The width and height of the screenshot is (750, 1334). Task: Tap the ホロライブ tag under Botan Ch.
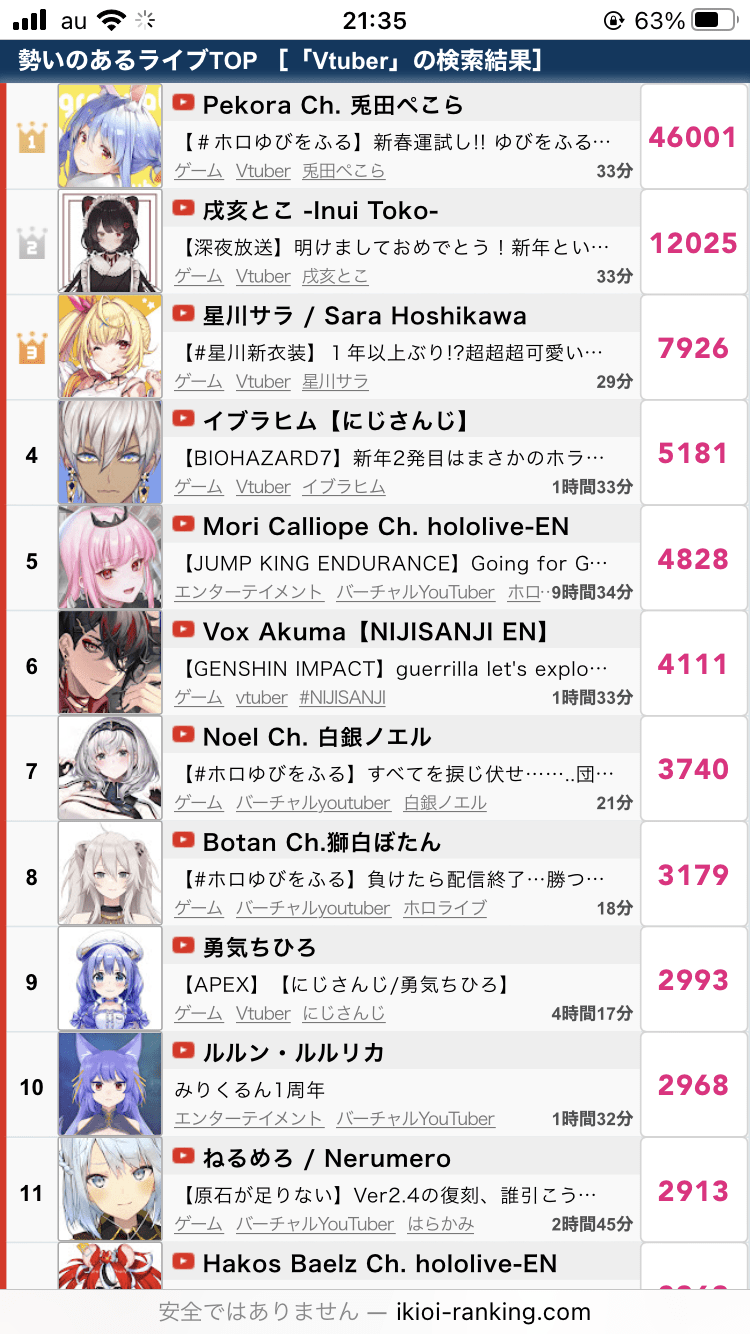click(x=444, y=908)
